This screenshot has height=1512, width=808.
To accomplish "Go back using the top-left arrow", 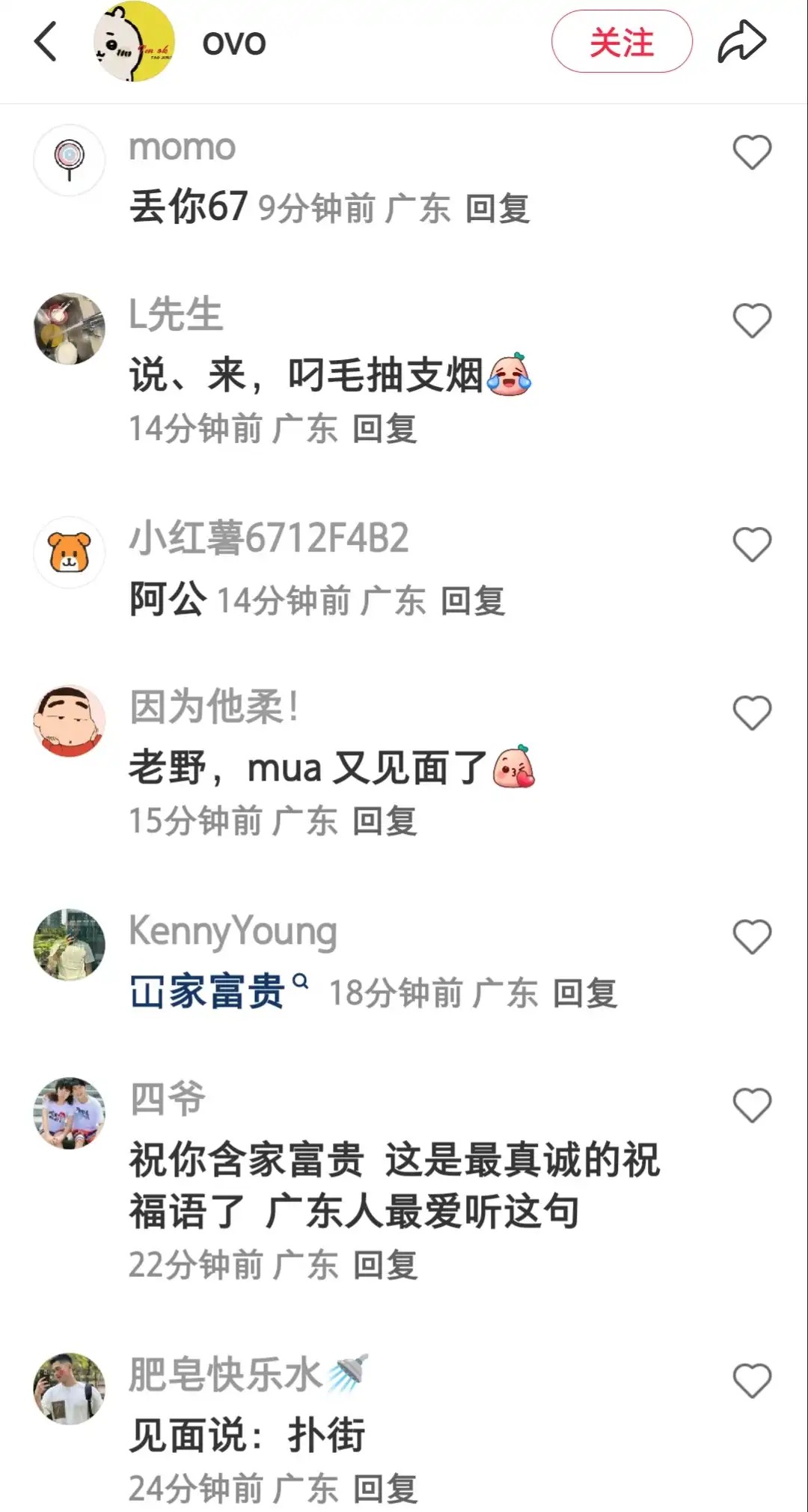I will click(46, 42).
